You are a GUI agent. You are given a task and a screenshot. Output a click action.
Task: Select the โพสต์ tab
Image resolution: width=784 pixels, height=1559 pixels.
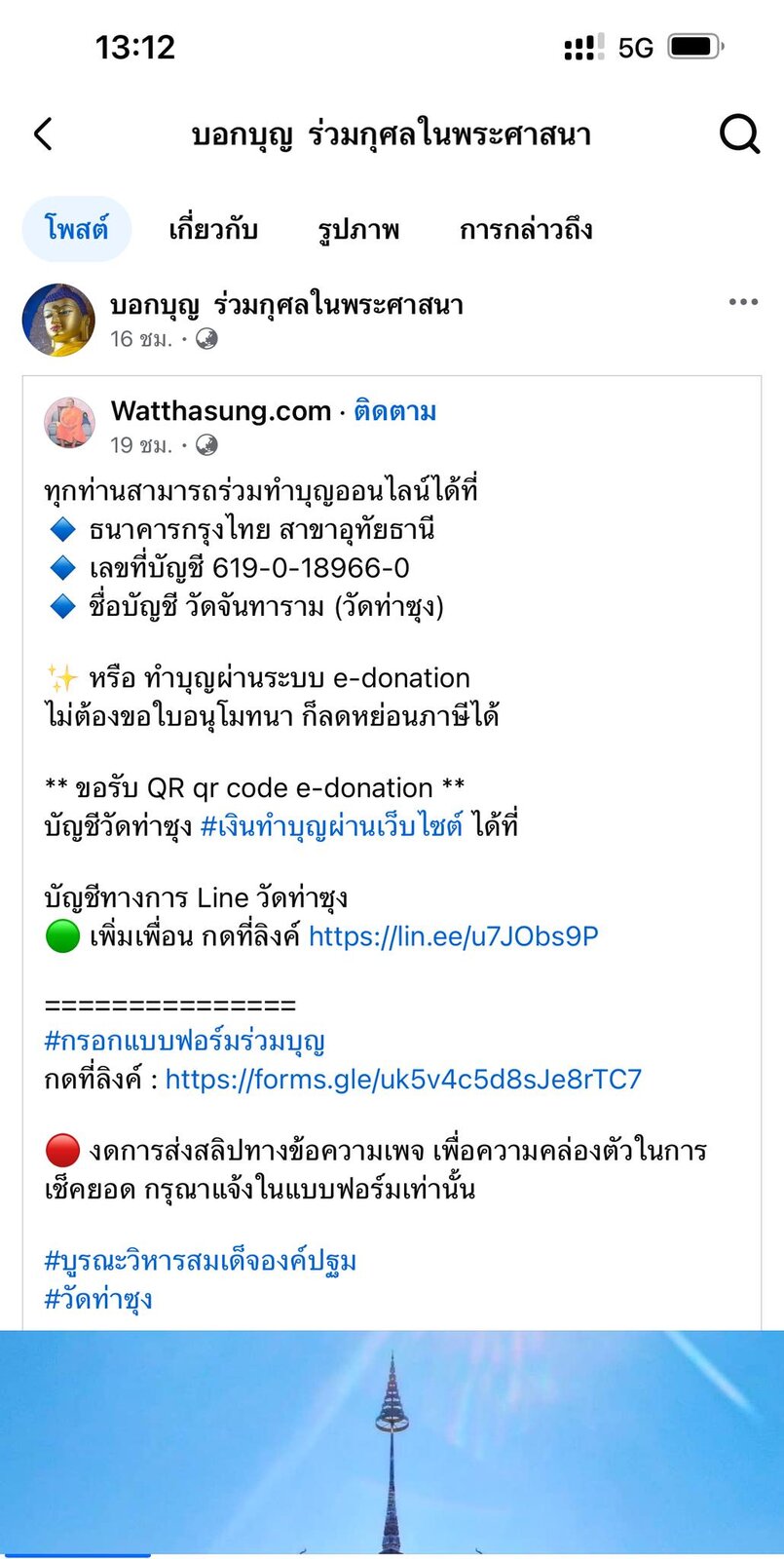(x=76, y=229)
